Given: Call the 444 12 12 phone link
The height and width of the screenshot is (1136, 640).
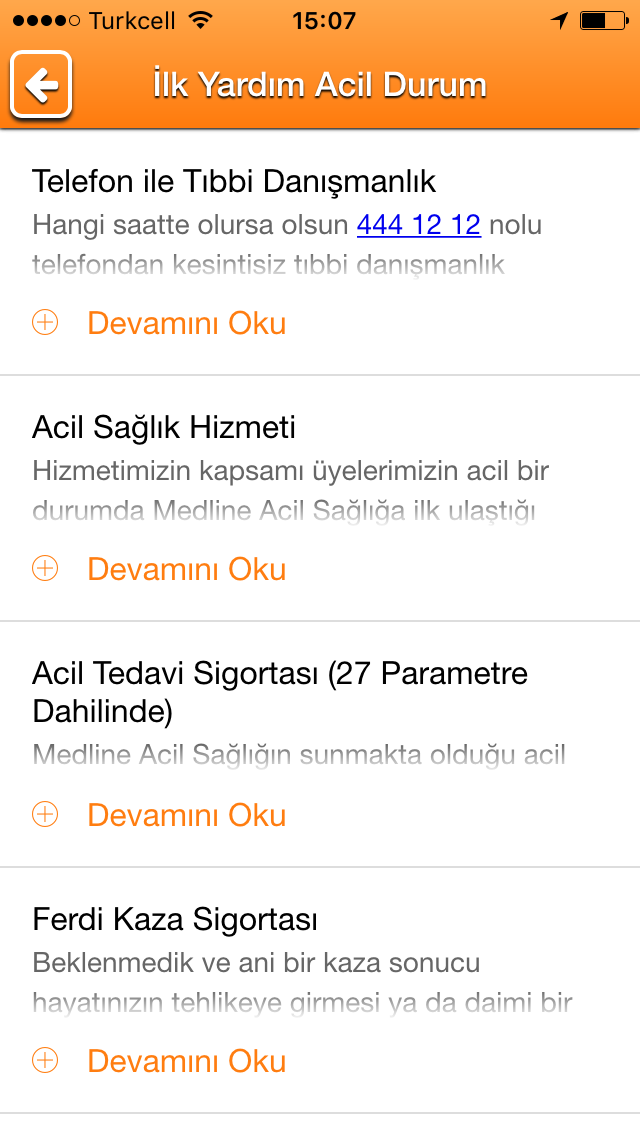Looking at the screenshot, I should (x=418, y=225).
